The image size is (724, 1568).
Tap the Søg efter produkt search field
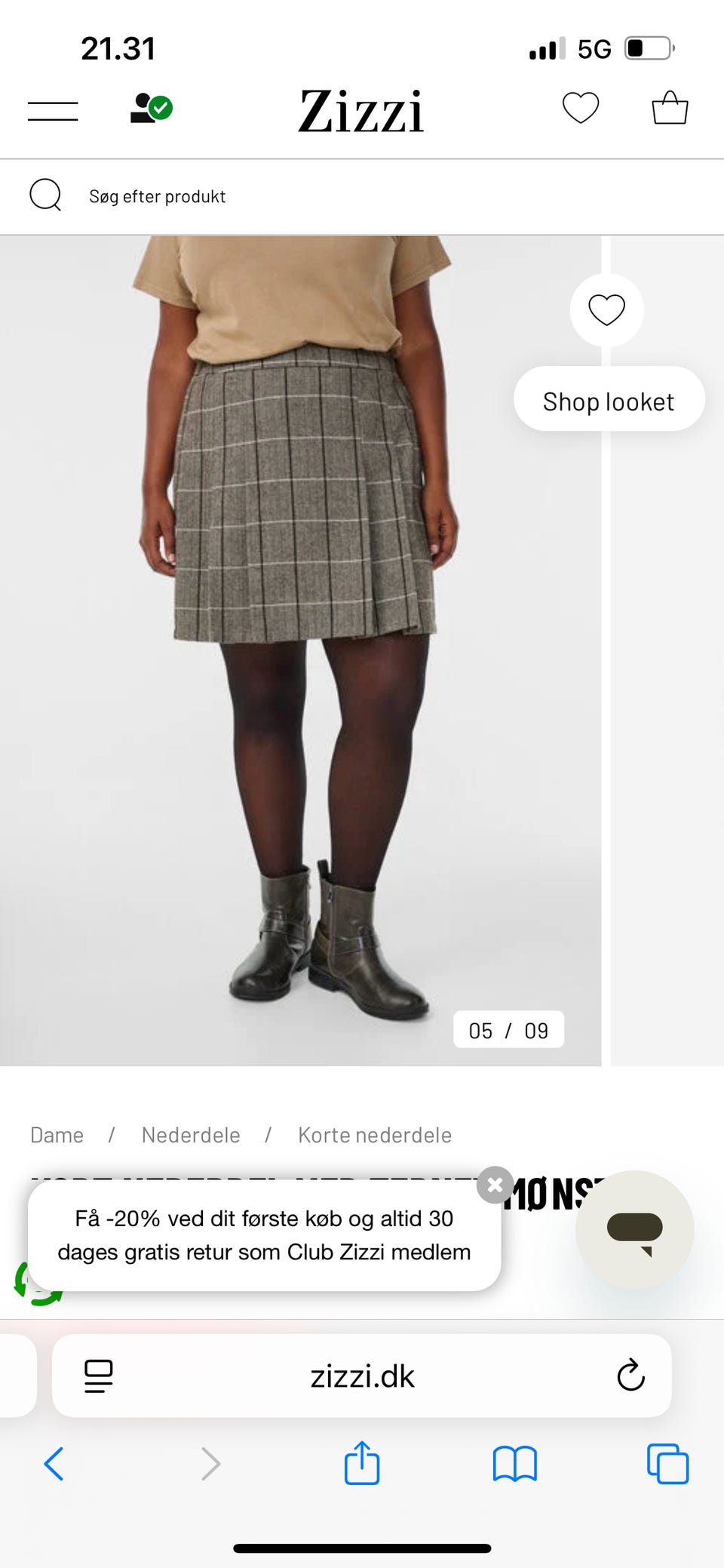tap(157, 196)
